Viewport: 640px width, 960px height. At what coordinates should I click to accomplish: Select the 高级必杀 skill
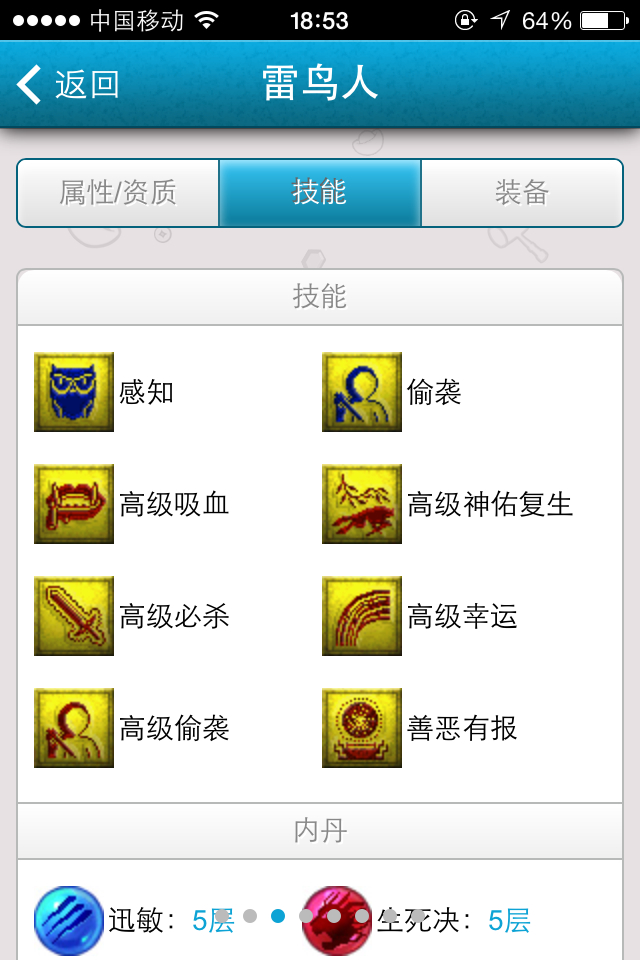coord(74,616)
